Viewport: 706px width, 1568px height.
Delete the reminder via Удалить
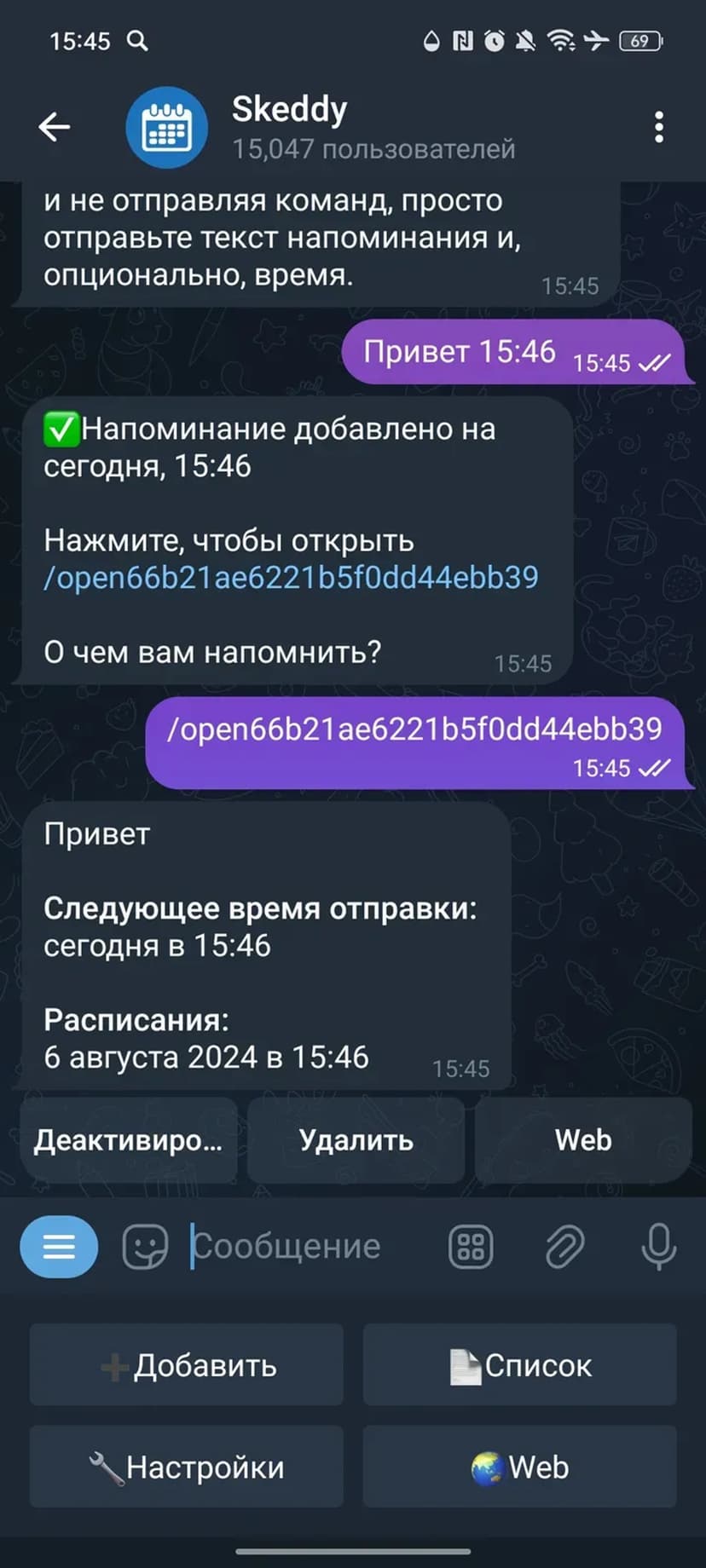point(356,1140)
